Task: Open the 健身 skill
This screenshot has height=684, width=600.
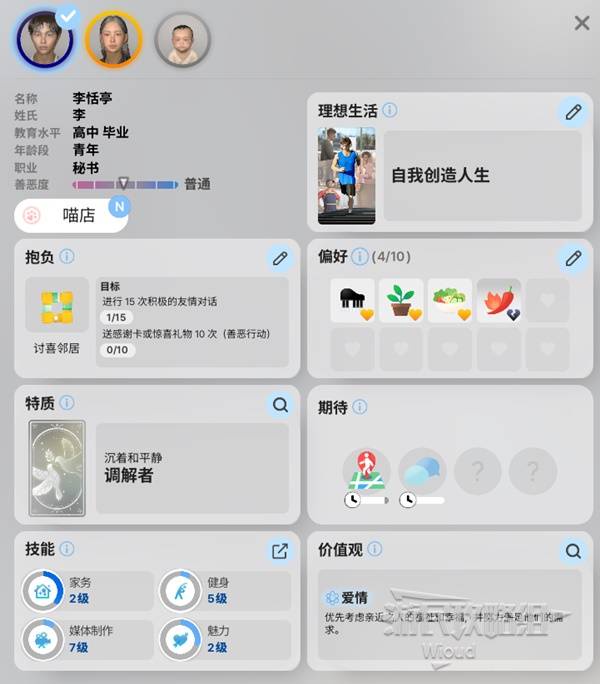Action: tap(224, 591)
